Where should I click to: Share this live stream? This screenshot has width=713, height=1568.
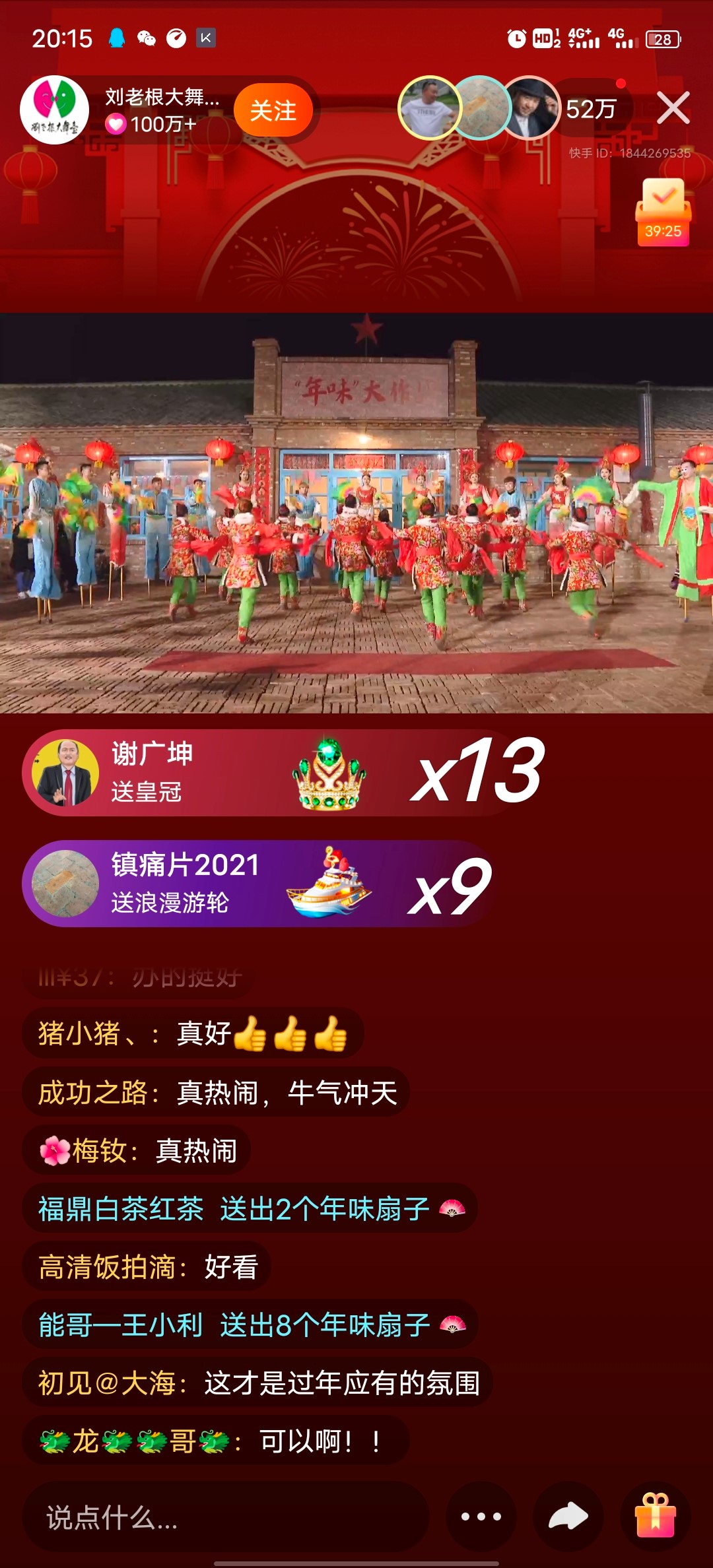click(568, 1517)
